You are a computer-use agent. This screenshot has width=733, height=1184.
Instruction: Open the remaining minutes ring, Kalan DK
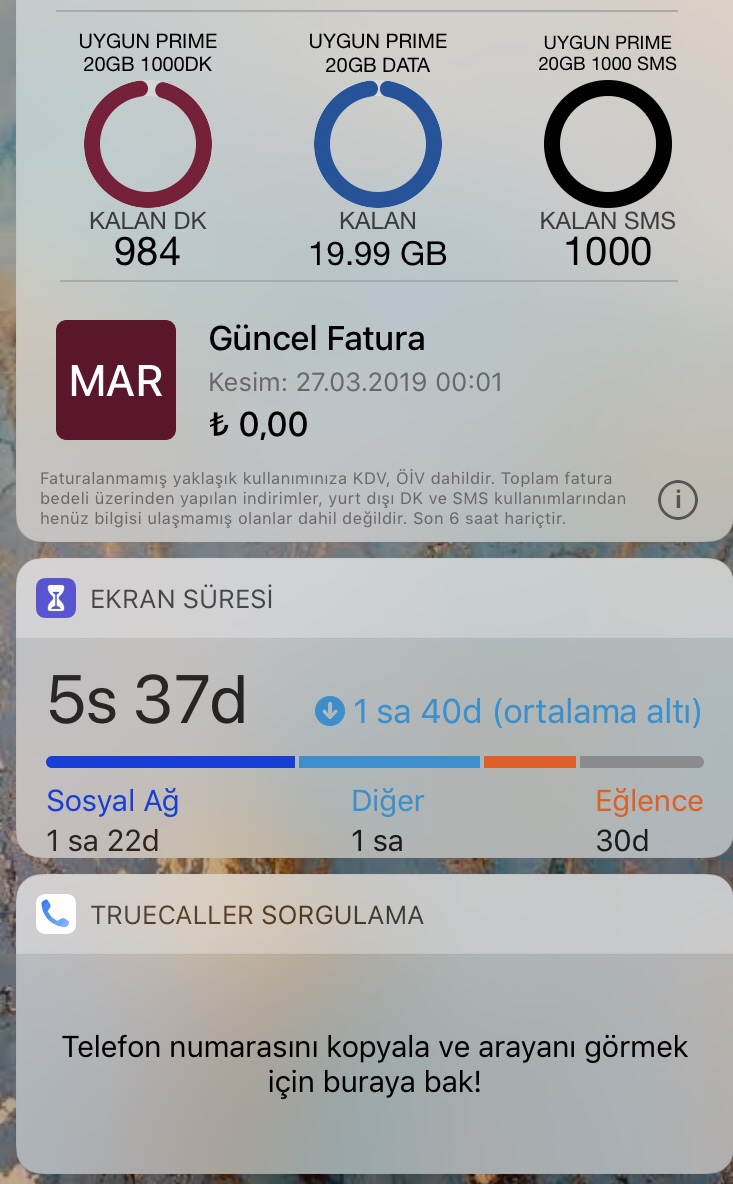click(x=148, y=145)
